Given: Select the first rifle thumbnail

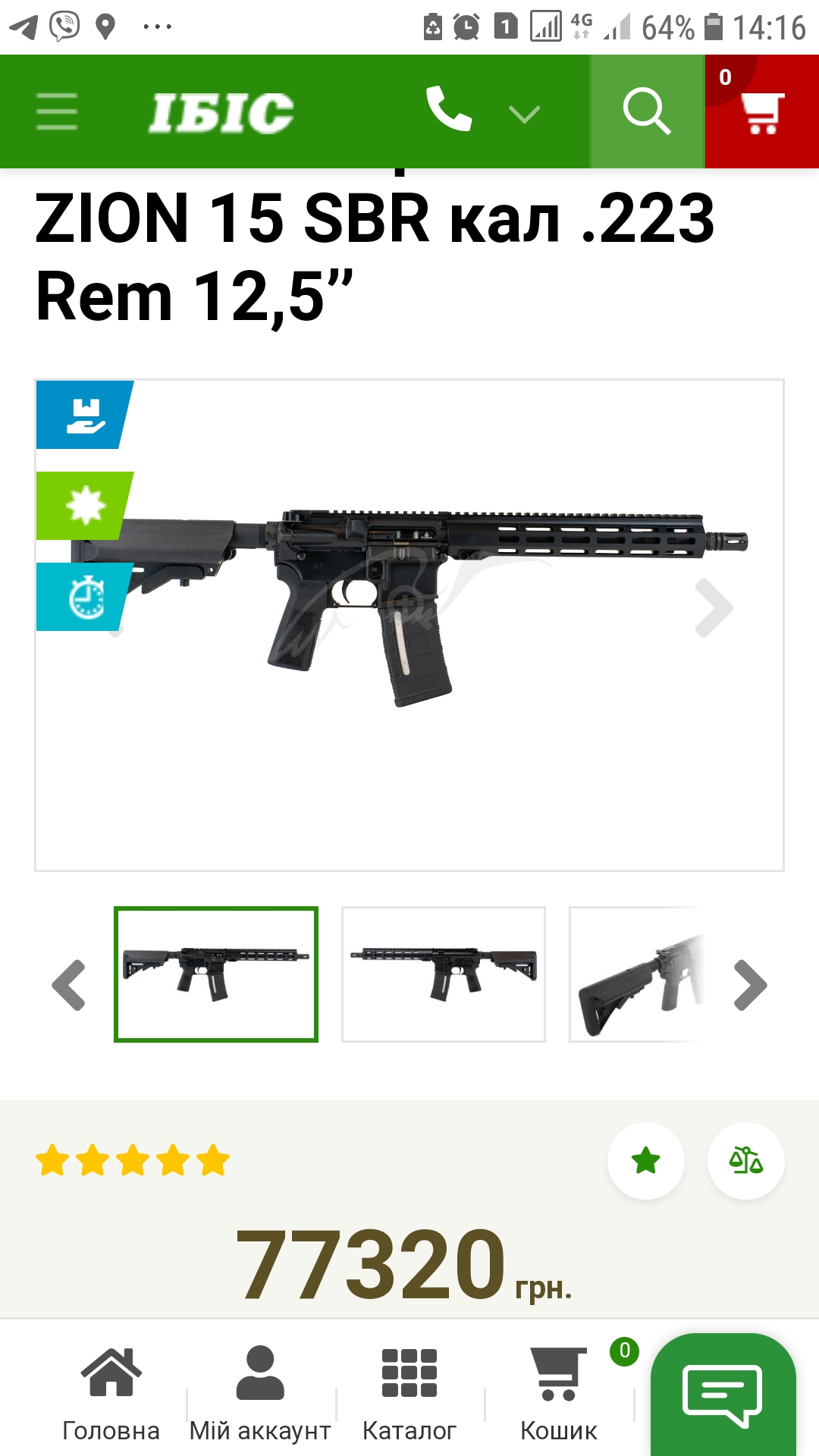Looking at the screenshot, I should tap(216, 974).
